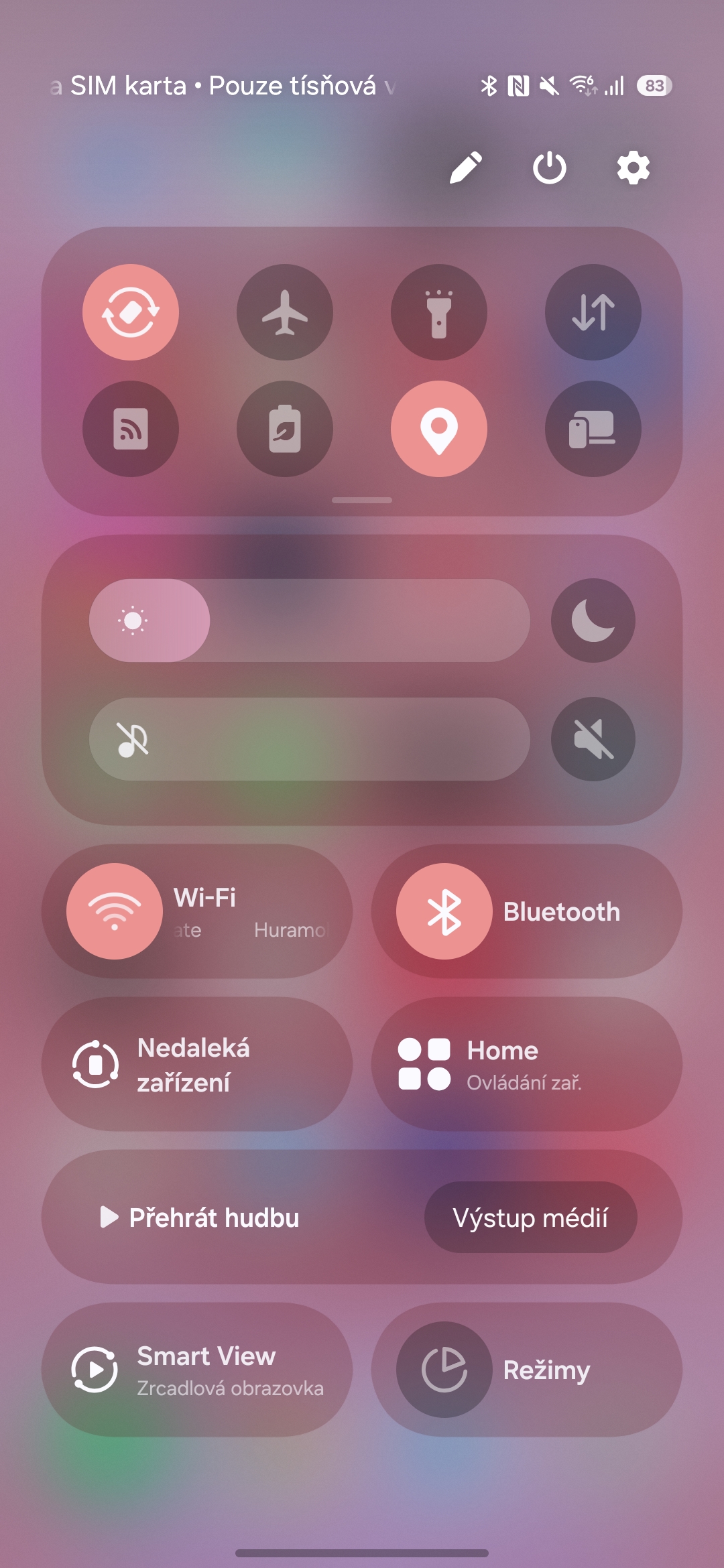Turn on dark mode with moon icon

[x=593, y=620]
